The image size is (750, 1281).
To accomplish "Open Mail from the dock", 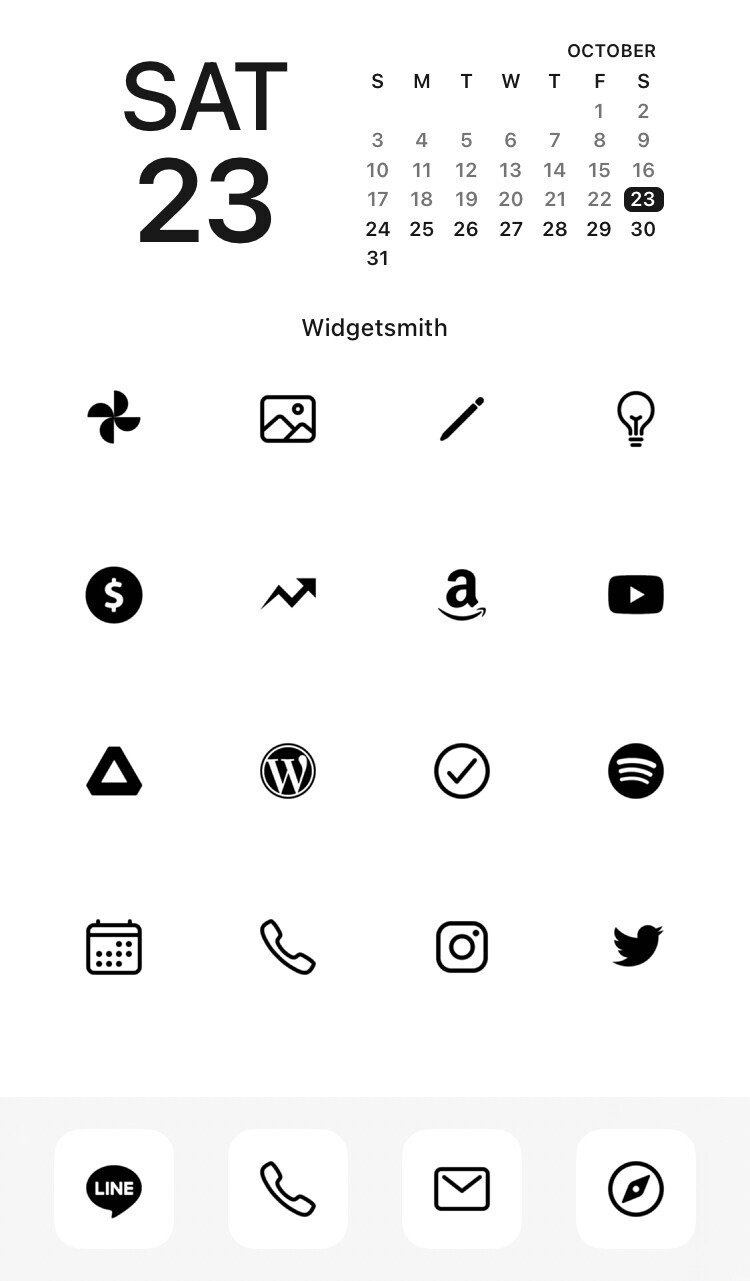I will (x=462, y=1189).
